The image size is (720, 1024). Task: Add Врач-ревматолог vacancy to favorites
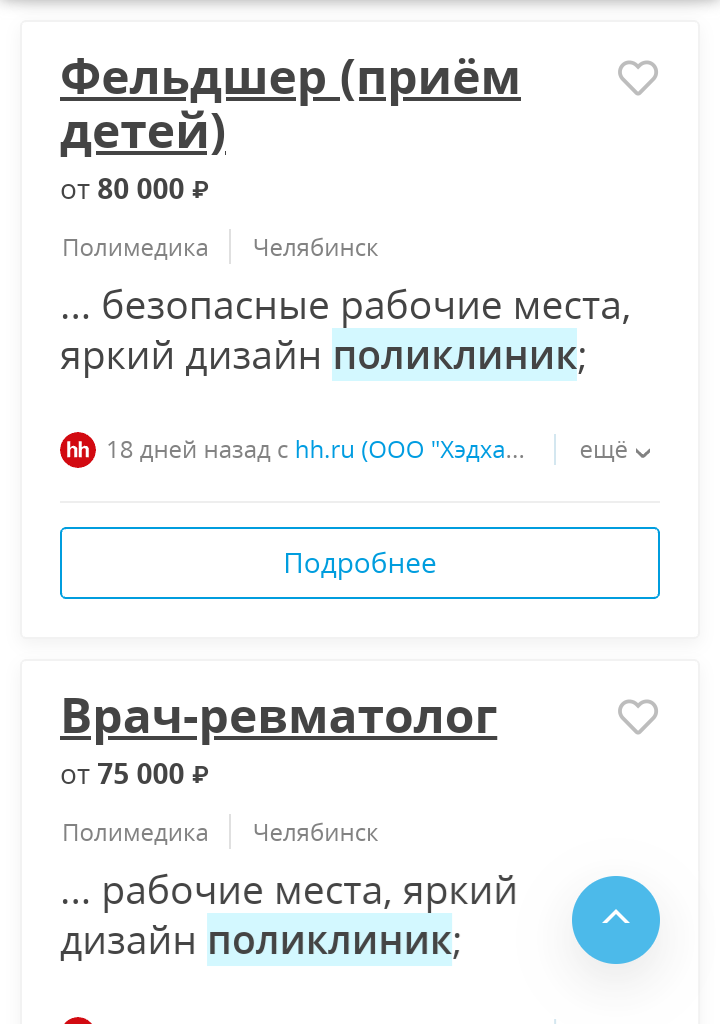point(637,717)
